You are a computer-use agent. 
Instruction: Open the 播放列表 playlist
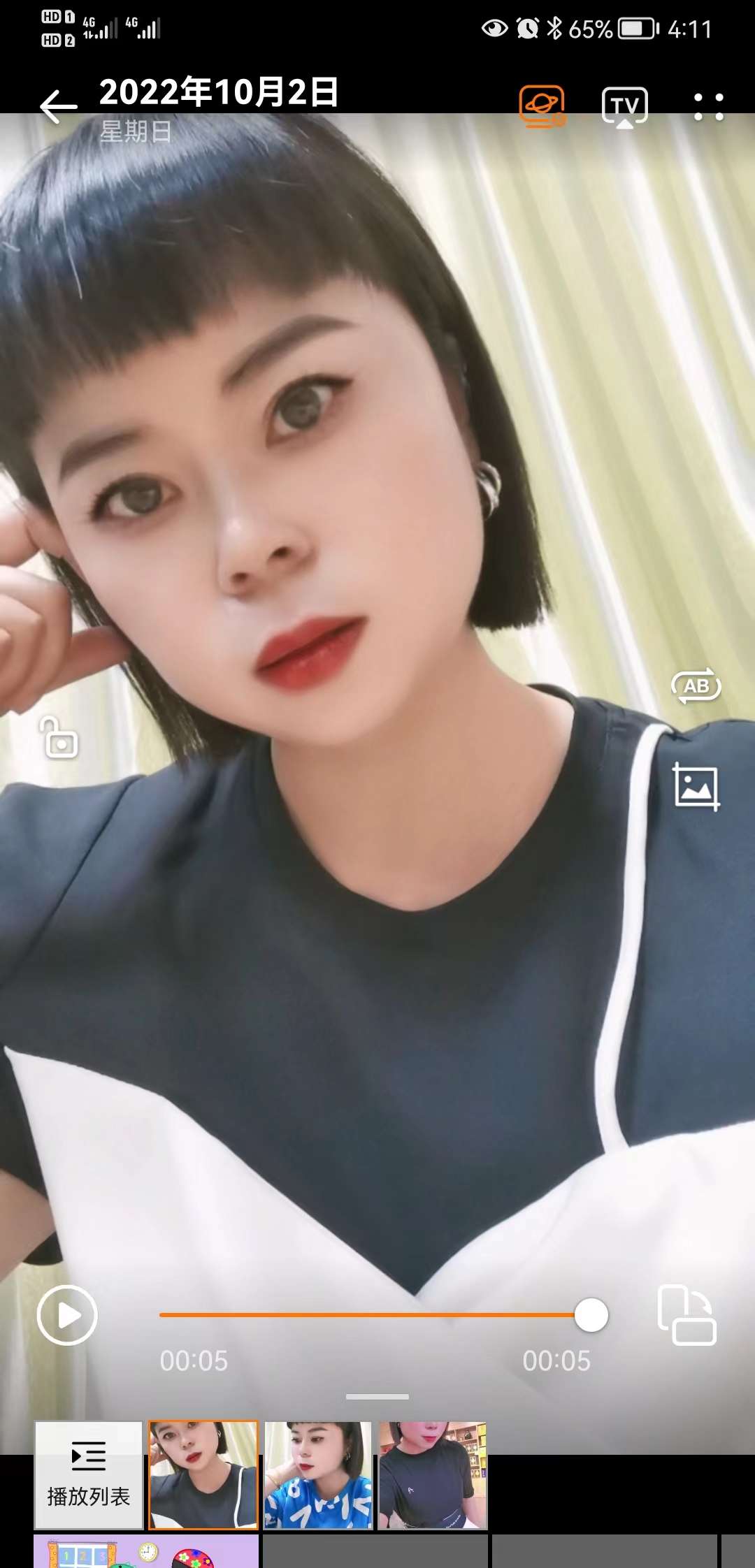89,1475
